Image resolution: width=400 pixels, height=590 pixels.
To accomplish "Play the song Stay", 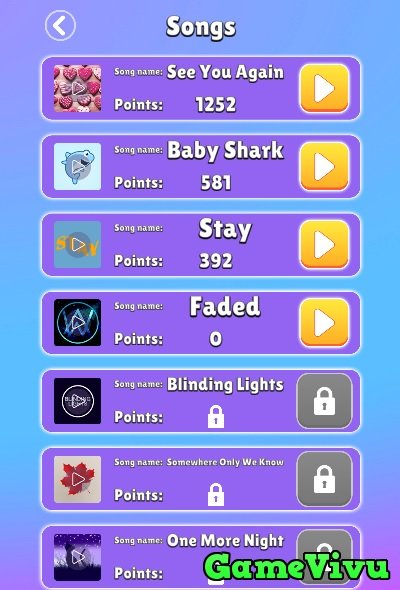I will tap(324, 245).
